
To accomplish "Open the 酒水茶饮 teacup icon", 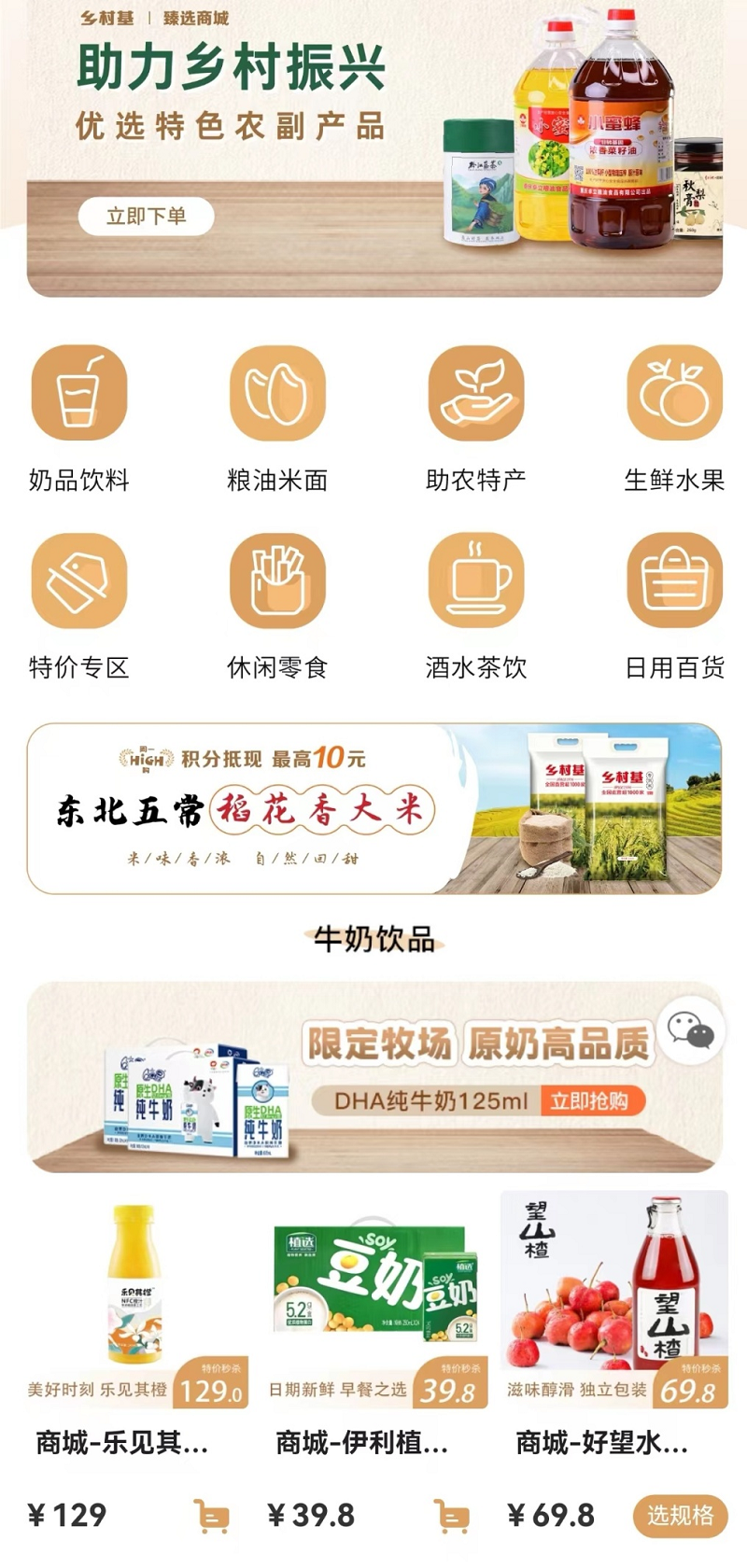I will tap(477, 583).
